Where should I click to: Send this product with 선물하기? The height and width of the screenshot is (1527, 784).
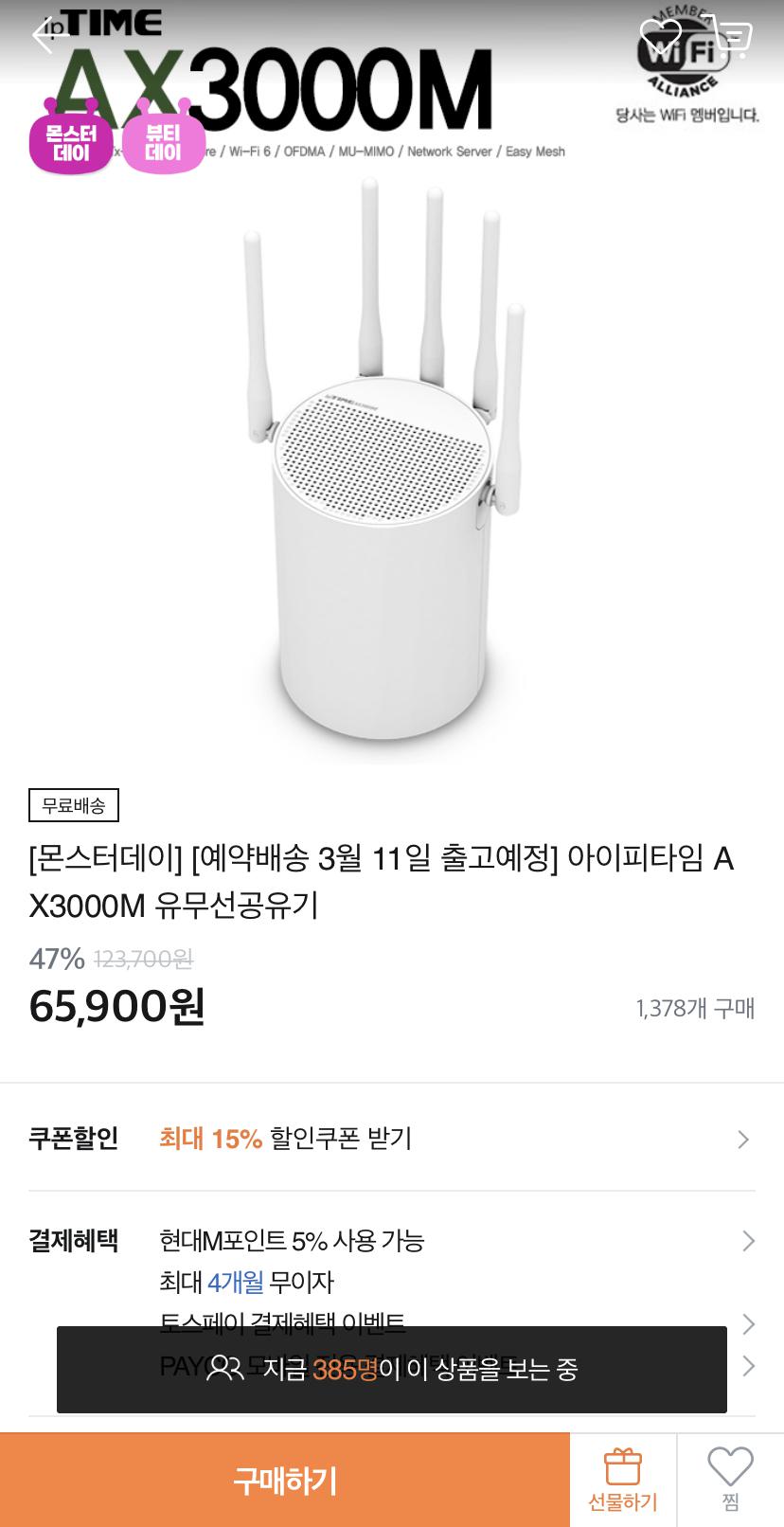pos(622,1480)
